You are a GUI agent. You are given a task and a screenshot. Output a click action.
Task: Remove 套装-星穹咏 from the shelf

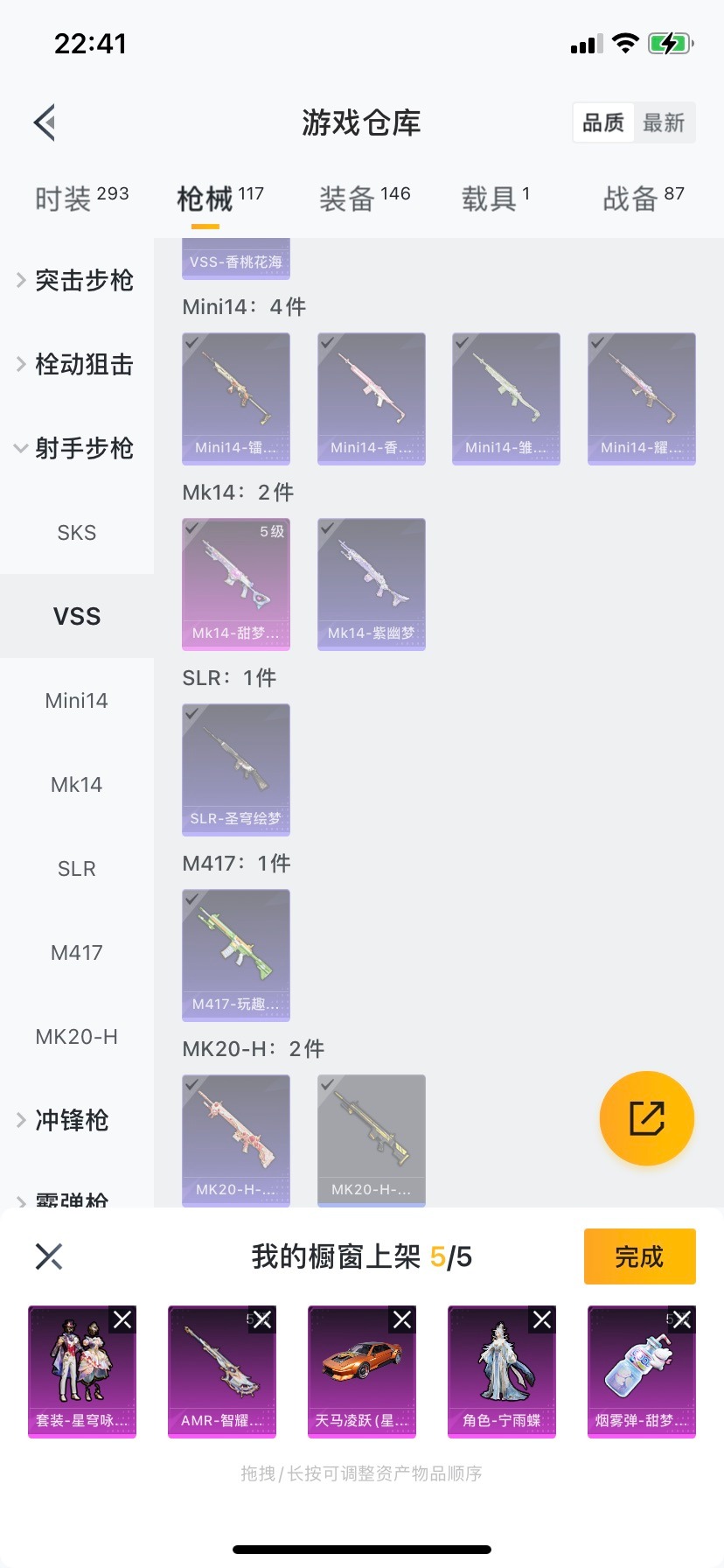[x=122, y=1319]
